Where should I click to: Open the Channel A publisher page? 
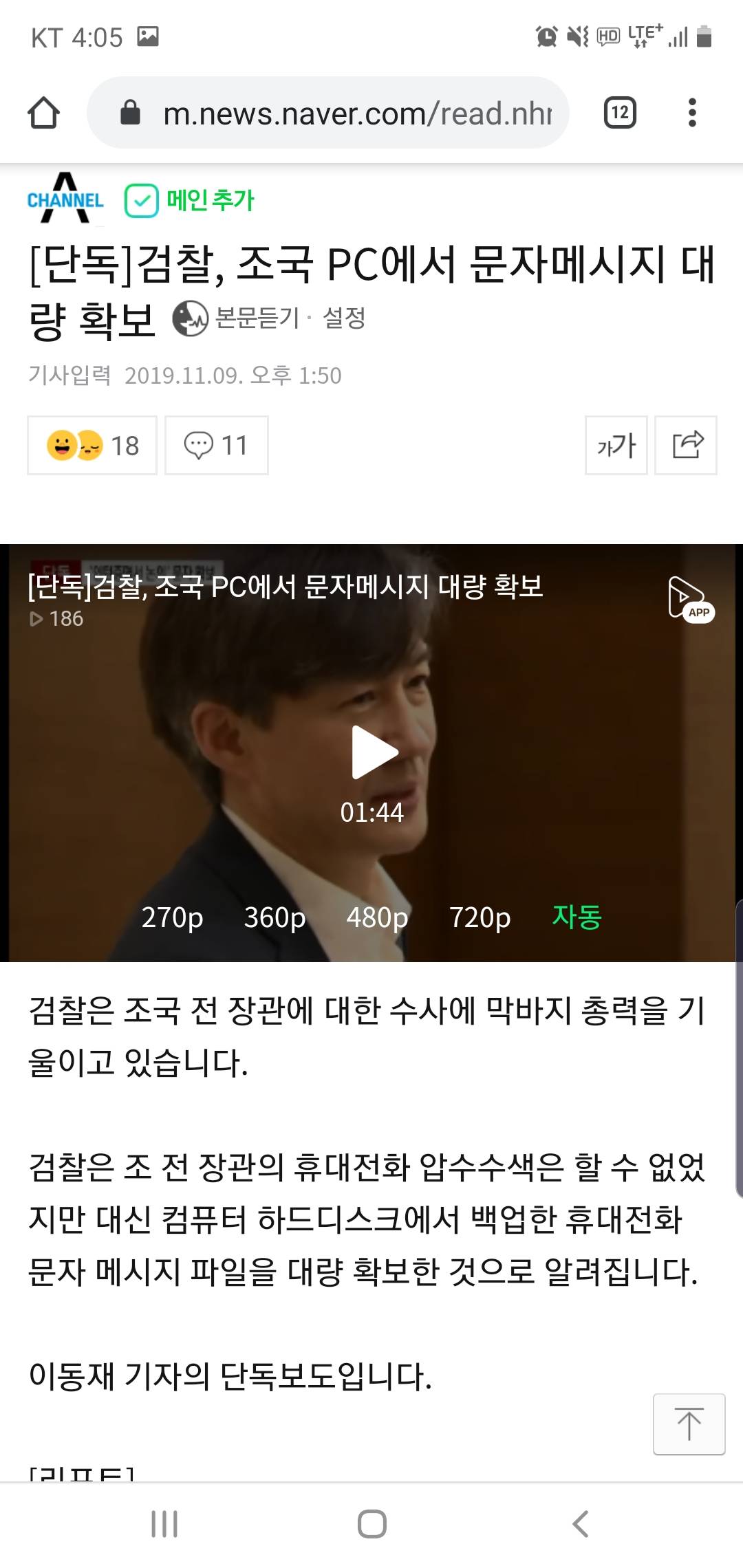(65, 199)
